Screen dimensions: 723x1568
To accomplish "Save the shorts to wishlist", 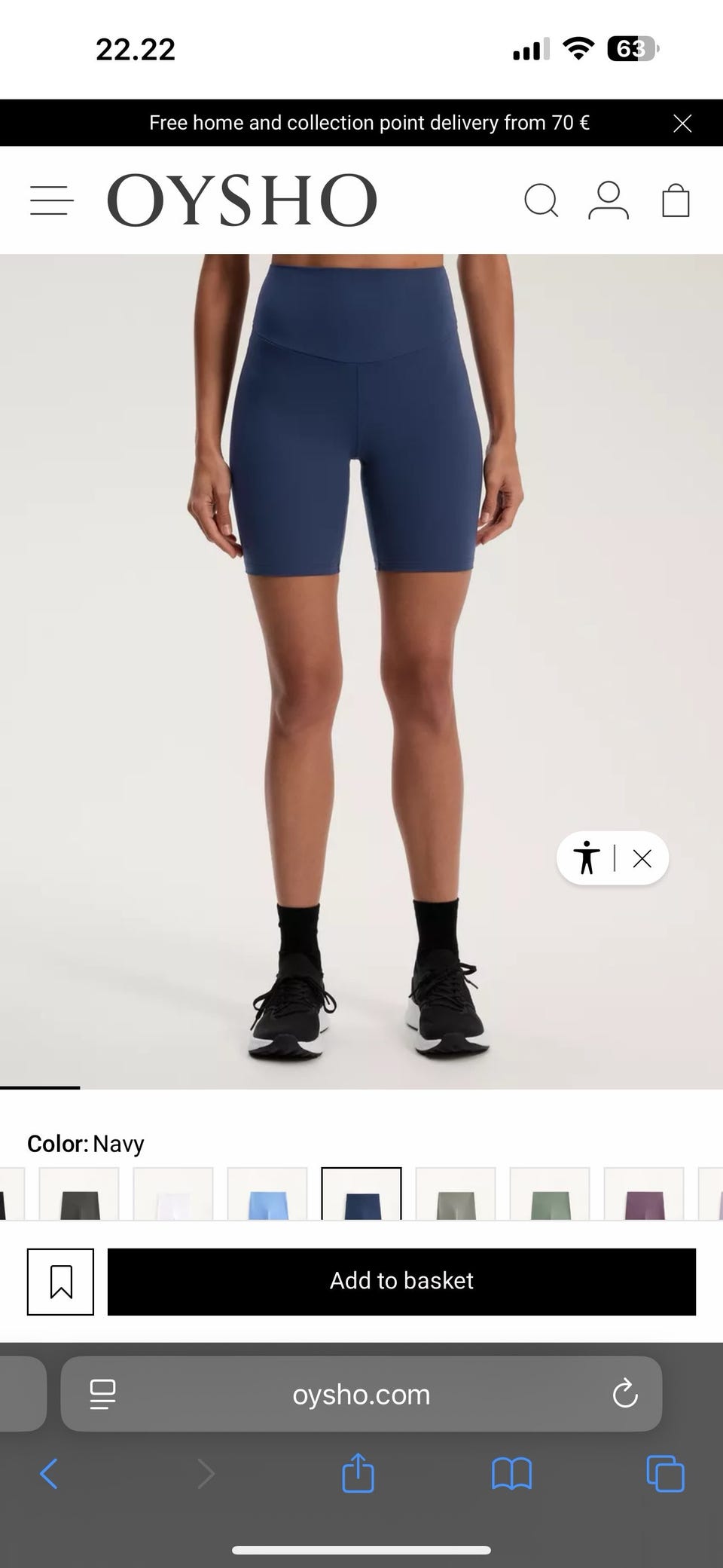I will 61,1282.
